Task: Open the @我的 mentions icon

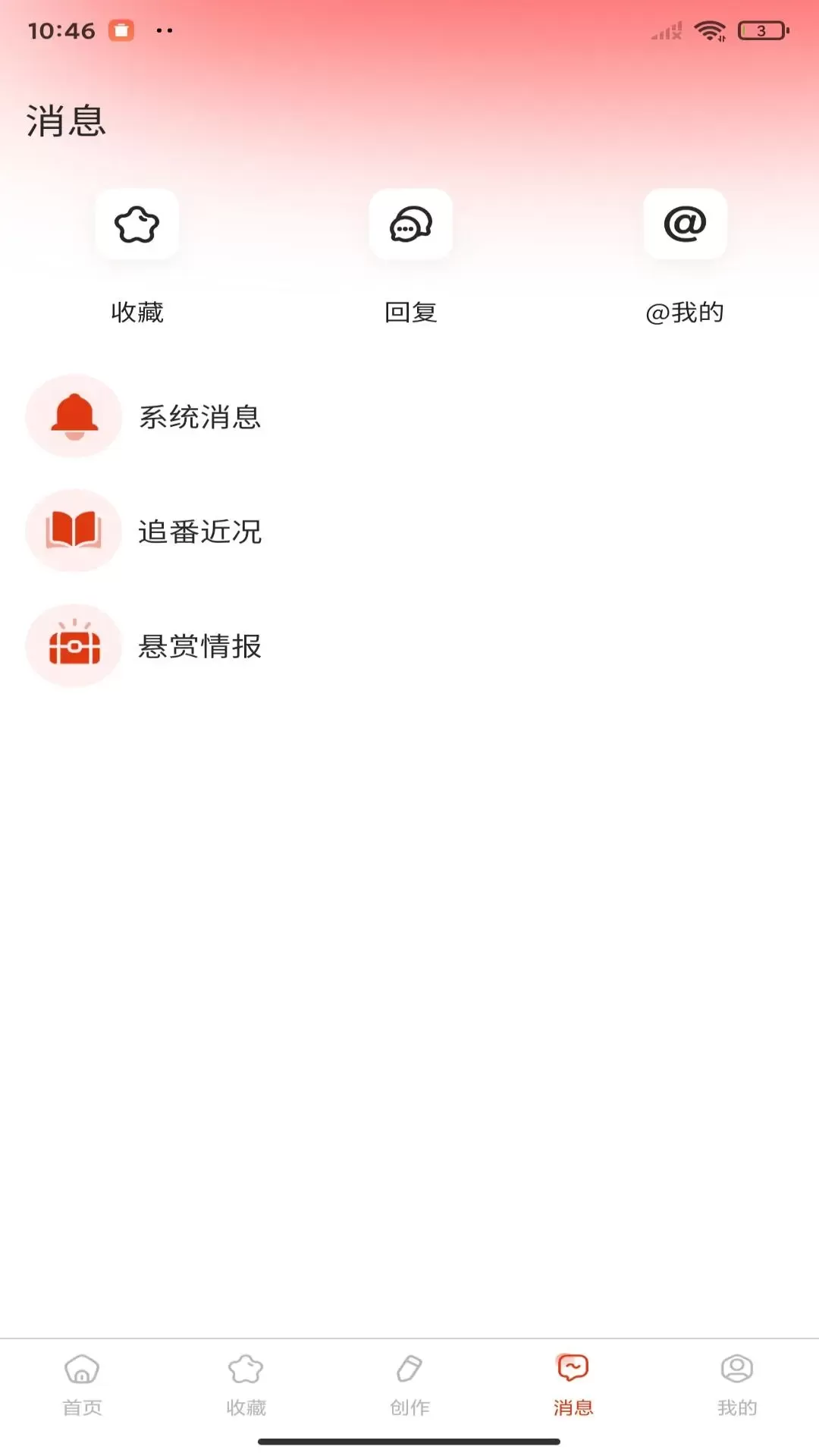Action: point(685,224)
